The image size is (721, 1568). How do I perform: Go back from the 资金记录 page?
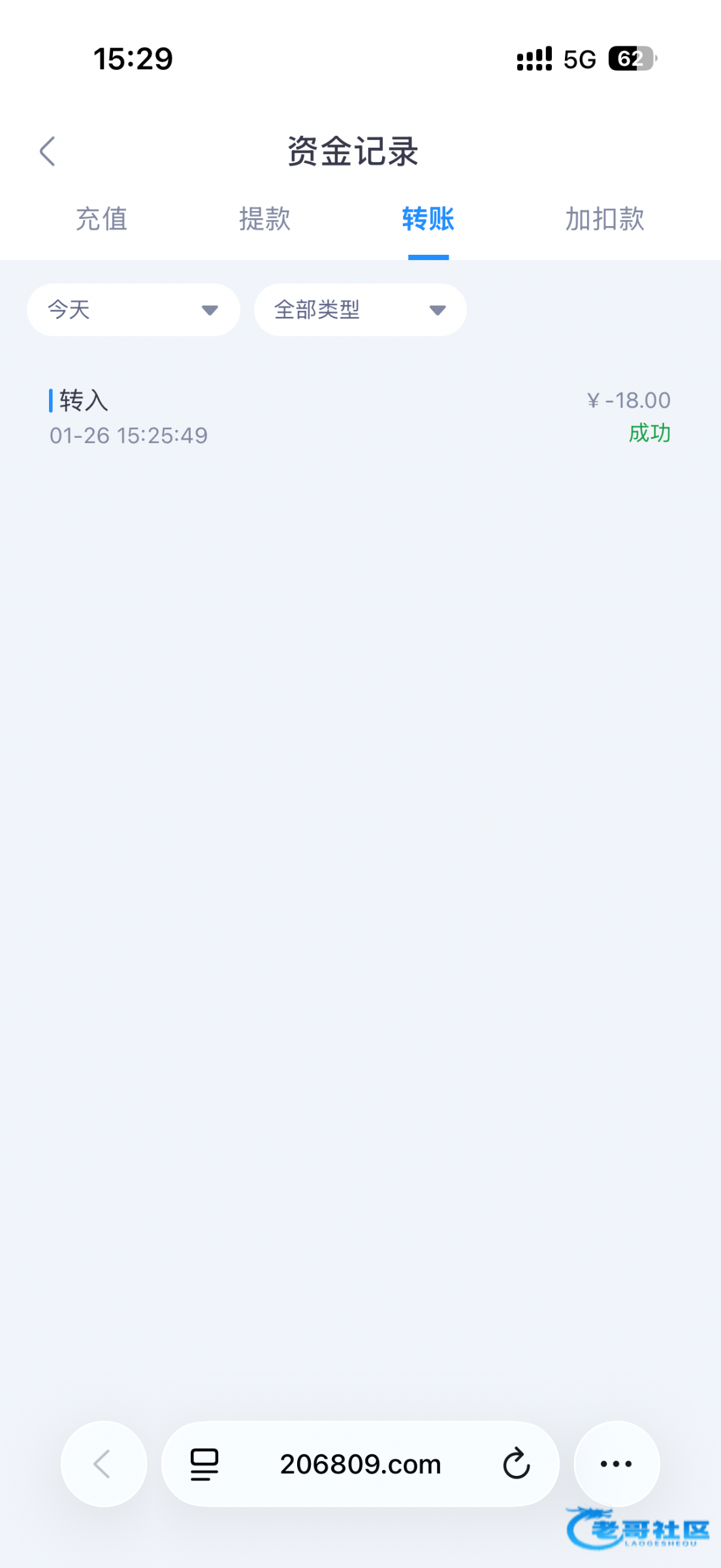click(48, 152)
